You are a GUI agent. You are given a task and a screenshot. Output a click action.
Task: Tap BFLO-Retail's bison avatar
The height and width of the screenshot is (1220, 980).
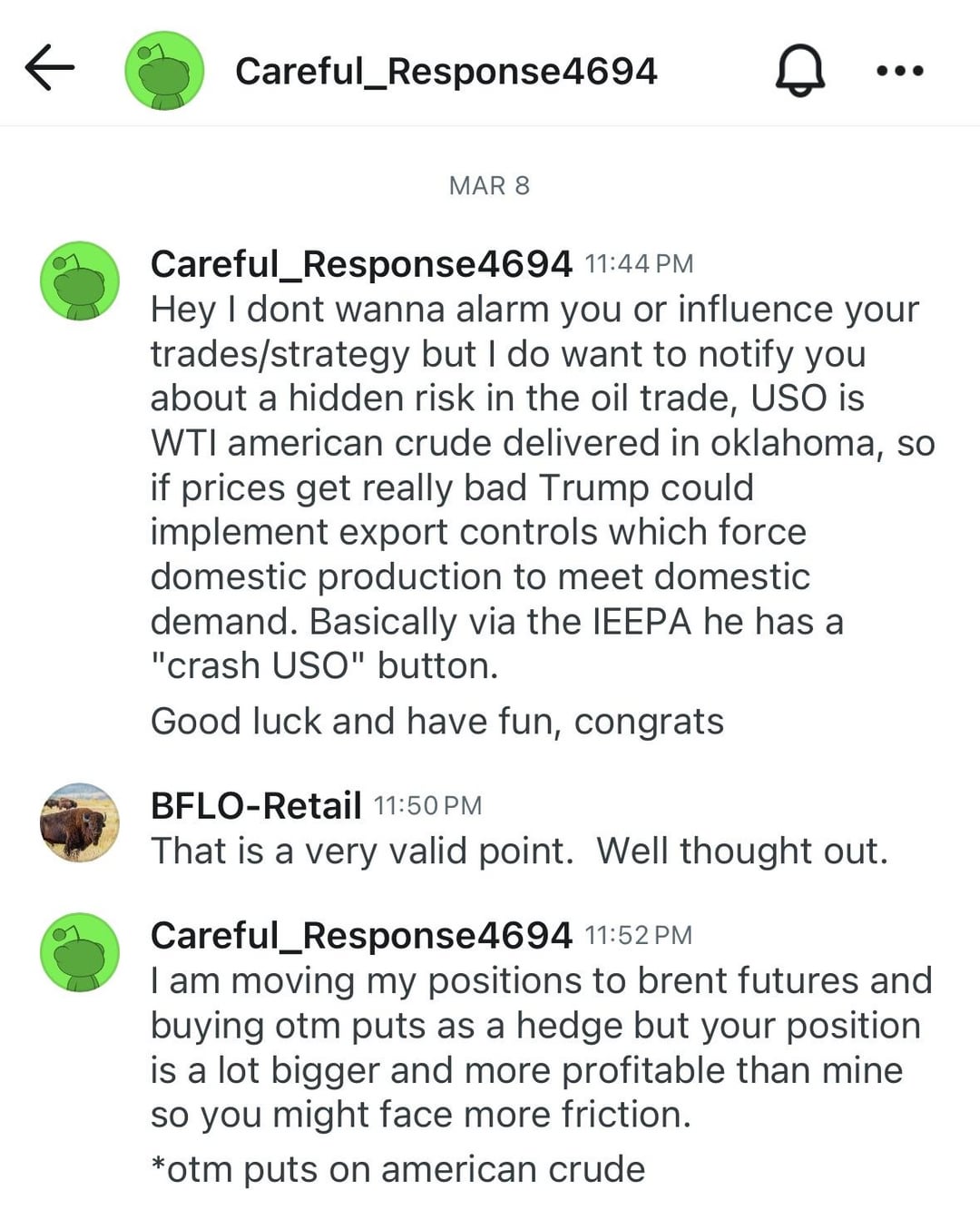pyautogui.click(x=80, y=822)
